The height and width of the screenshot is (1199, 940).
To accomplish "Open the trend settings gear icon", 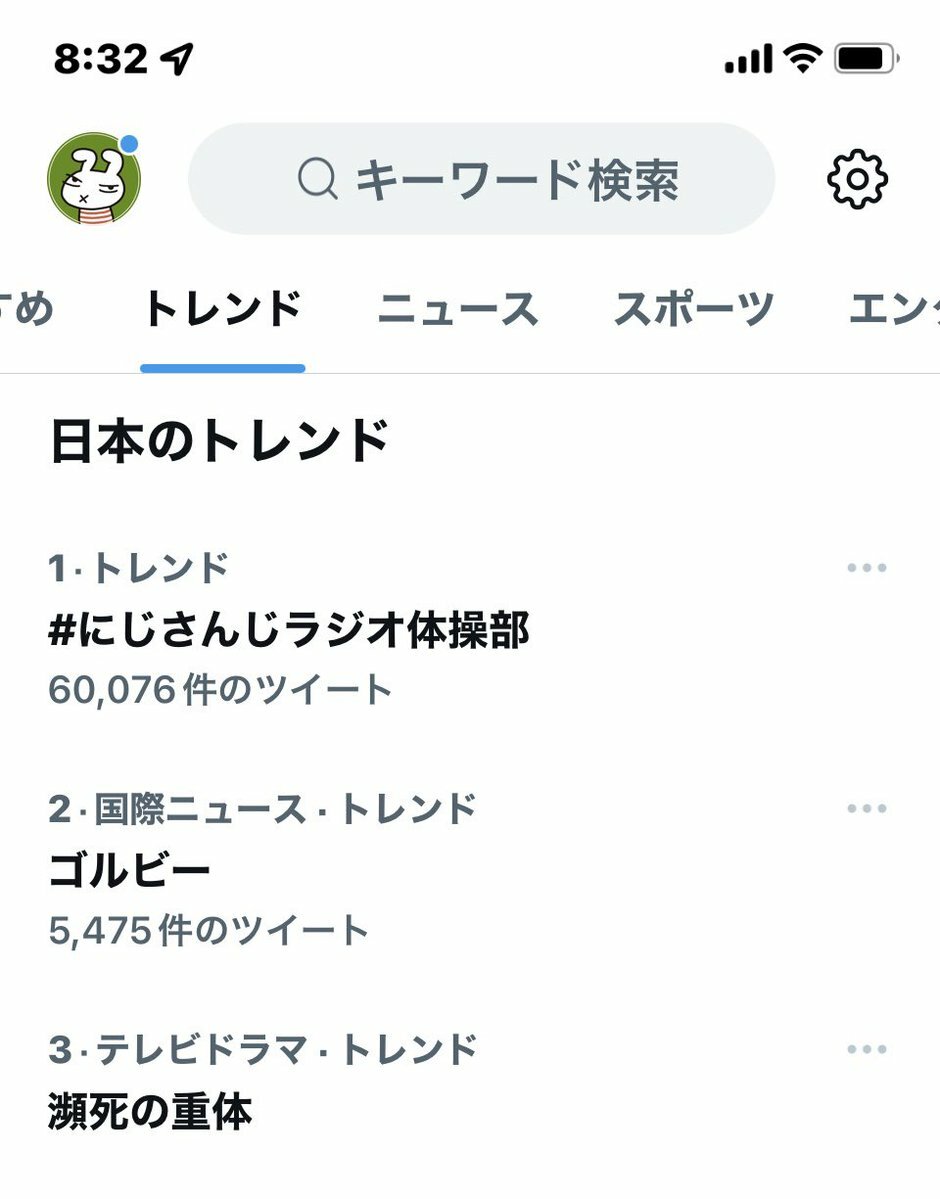I will point(857,180).
